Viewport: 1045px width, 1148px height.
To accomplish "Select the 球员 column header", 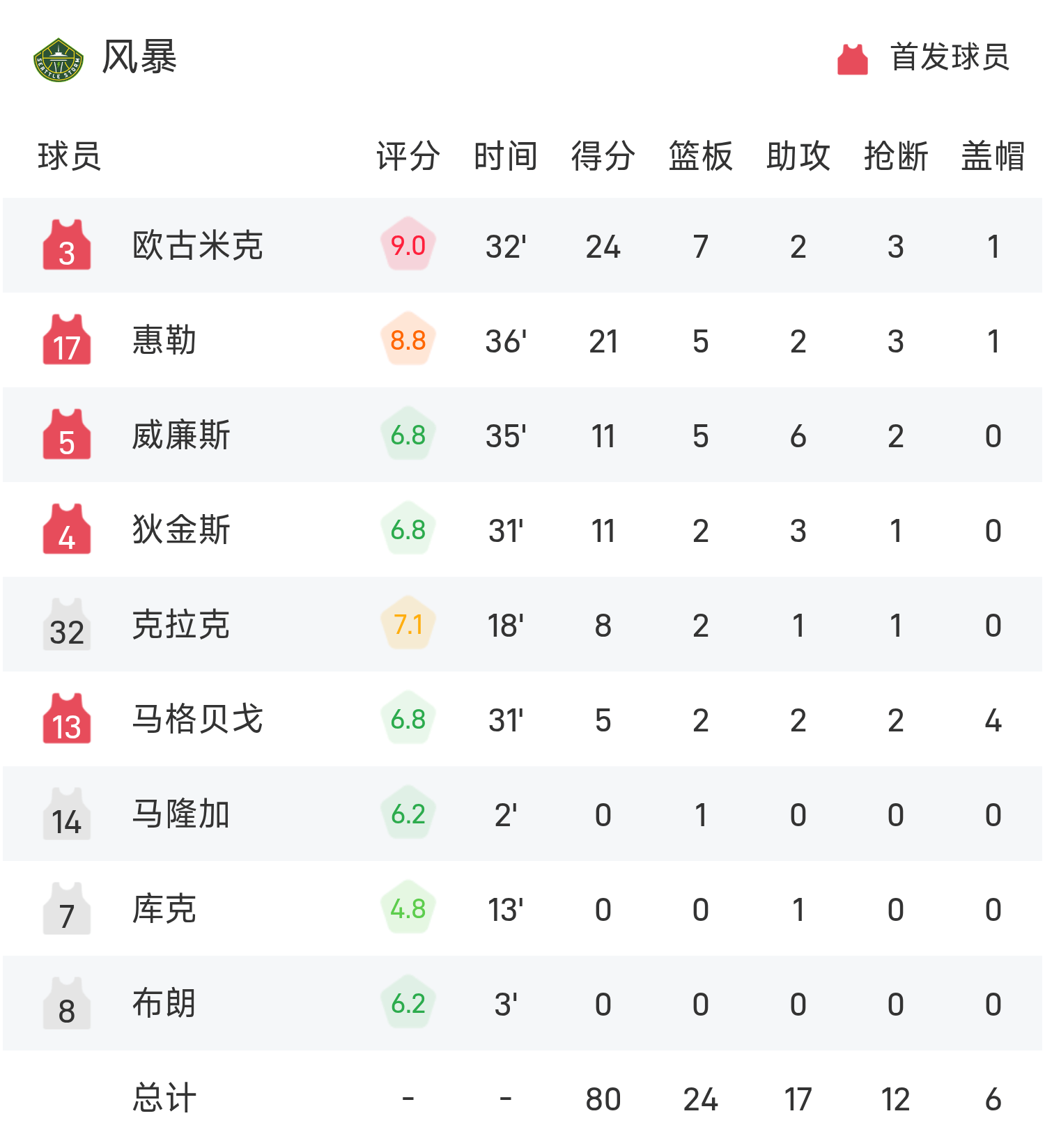I will (x=68, y=157).
